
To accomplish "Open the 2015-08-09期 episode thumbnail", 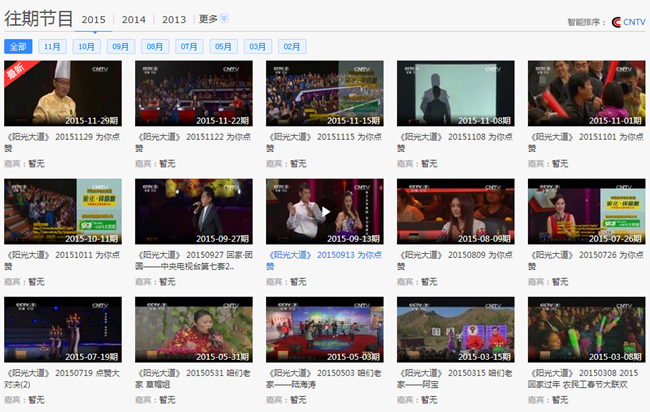I will (x=455, y=211).
